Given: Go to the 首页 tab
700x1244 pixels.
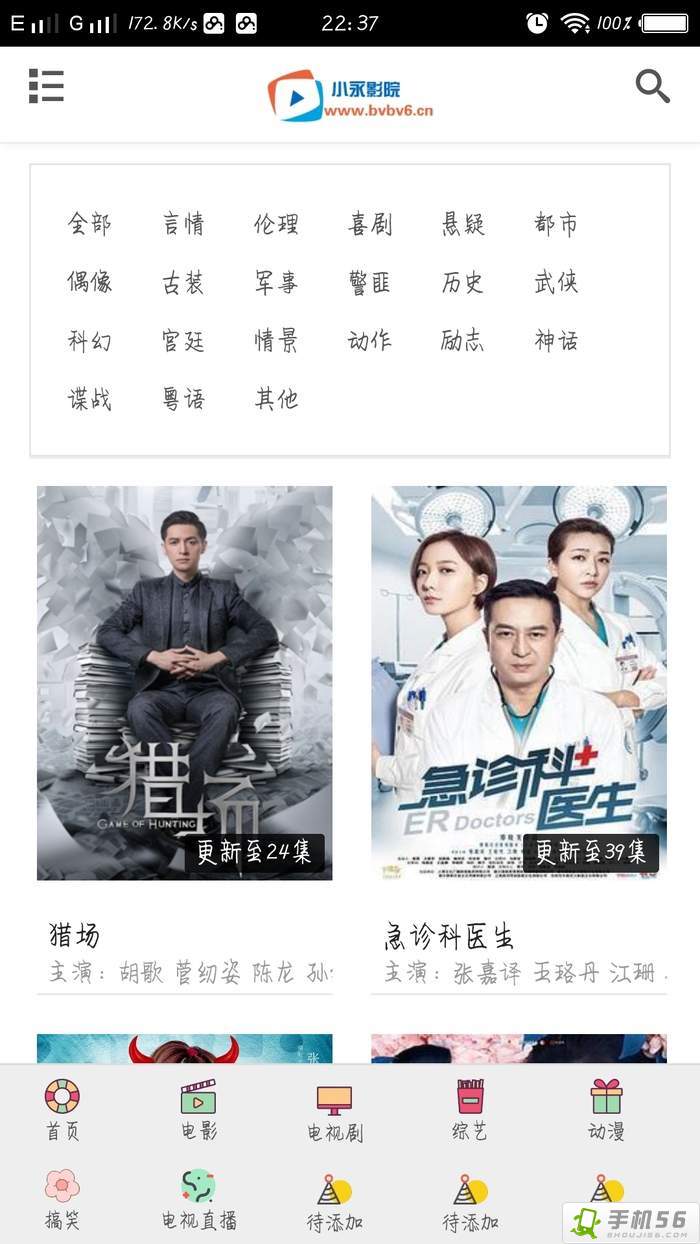Looking at the screenshot, I should click(62, 1110).
